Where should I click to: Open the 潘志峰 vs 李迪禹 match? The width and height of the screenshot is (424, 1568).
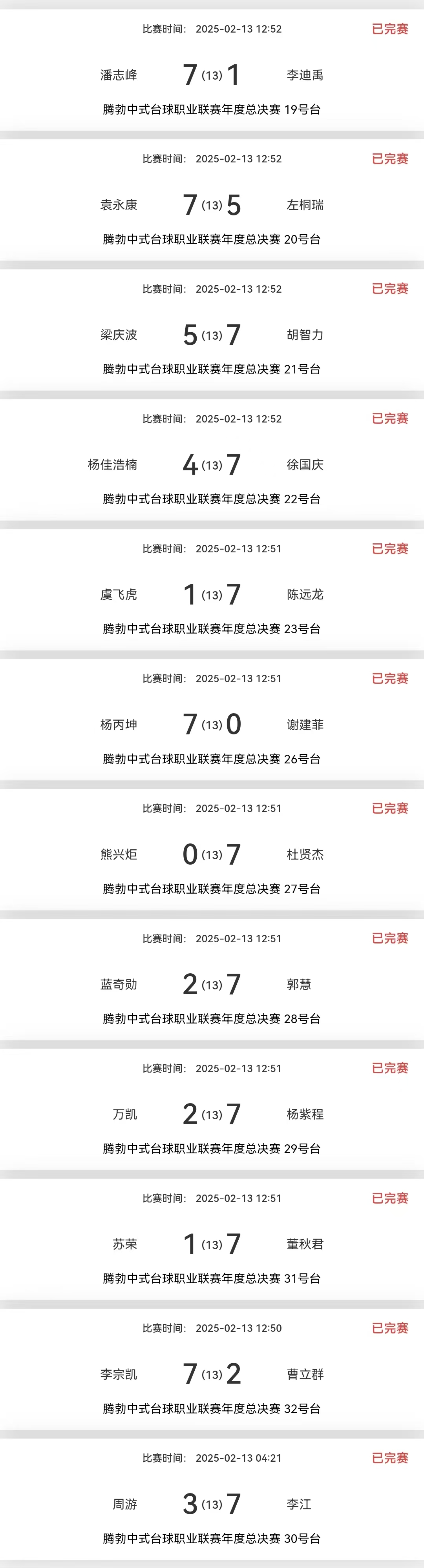[x=211, y=75]
